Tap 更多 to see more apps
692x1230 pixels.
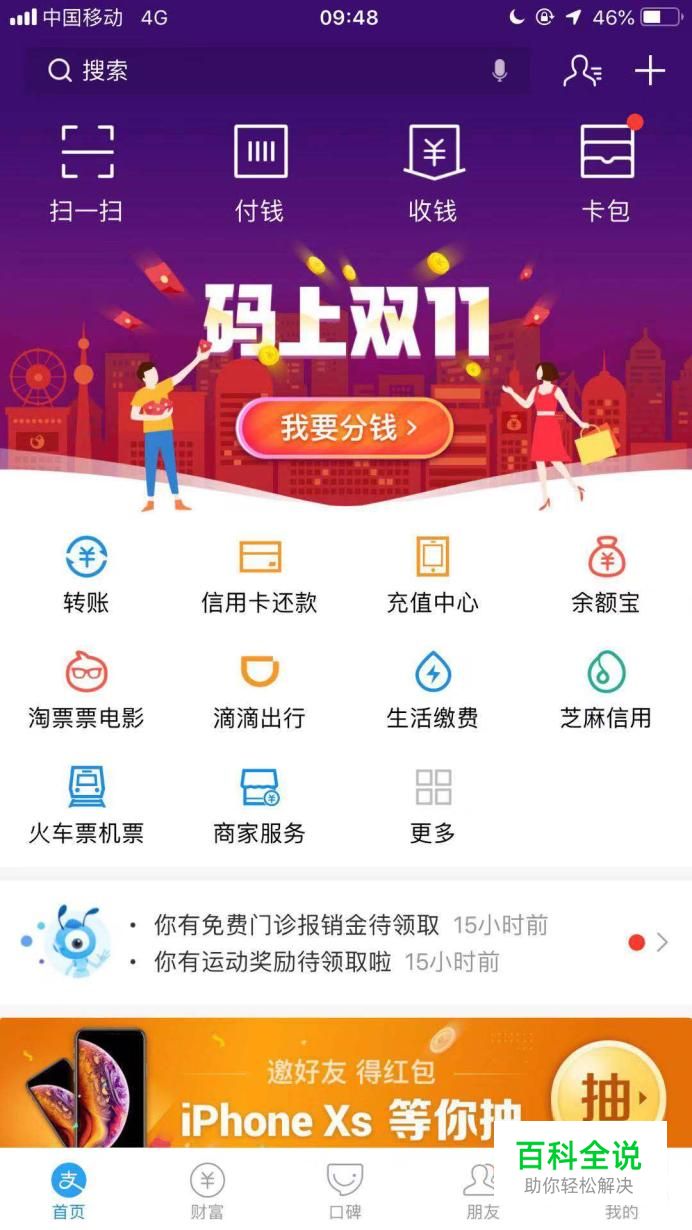click(x=433, y=805)
